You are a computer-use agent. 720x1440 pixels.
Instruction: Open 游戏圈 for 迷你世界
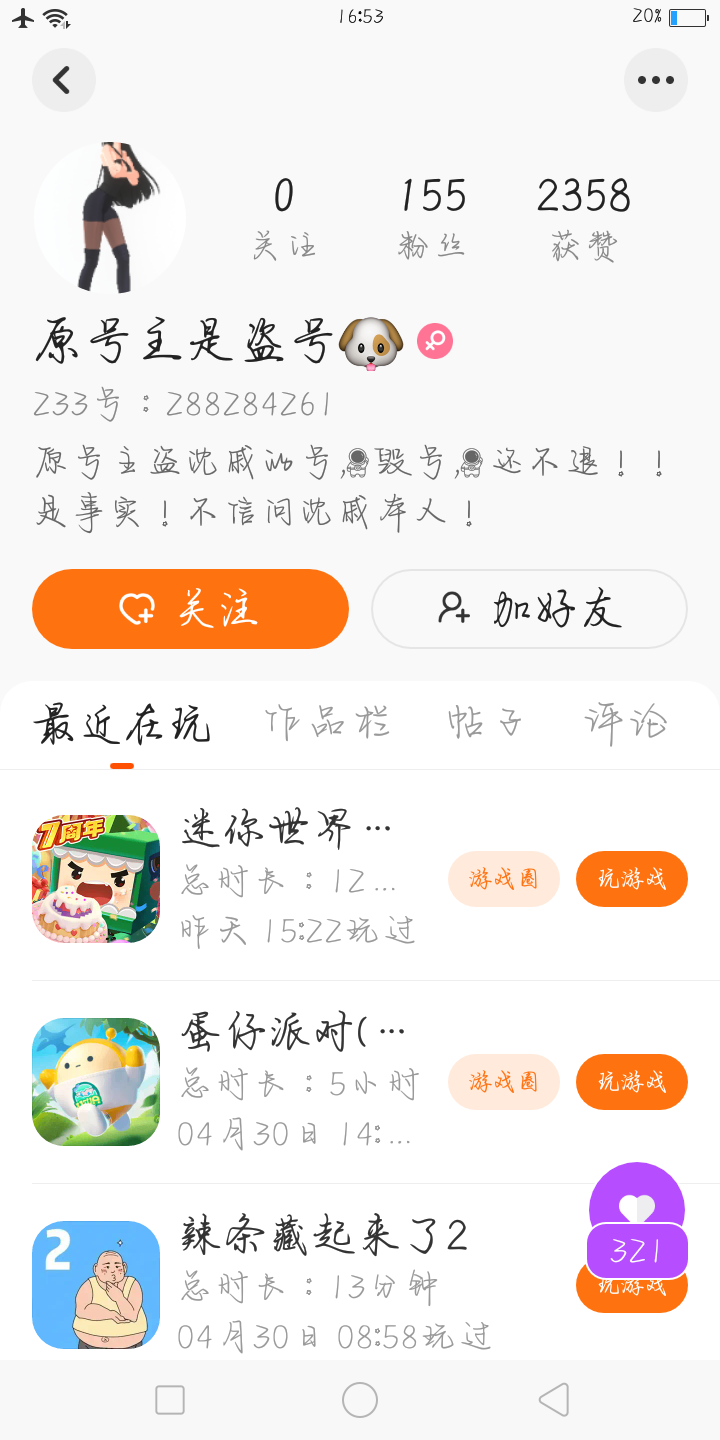[503, 879]
